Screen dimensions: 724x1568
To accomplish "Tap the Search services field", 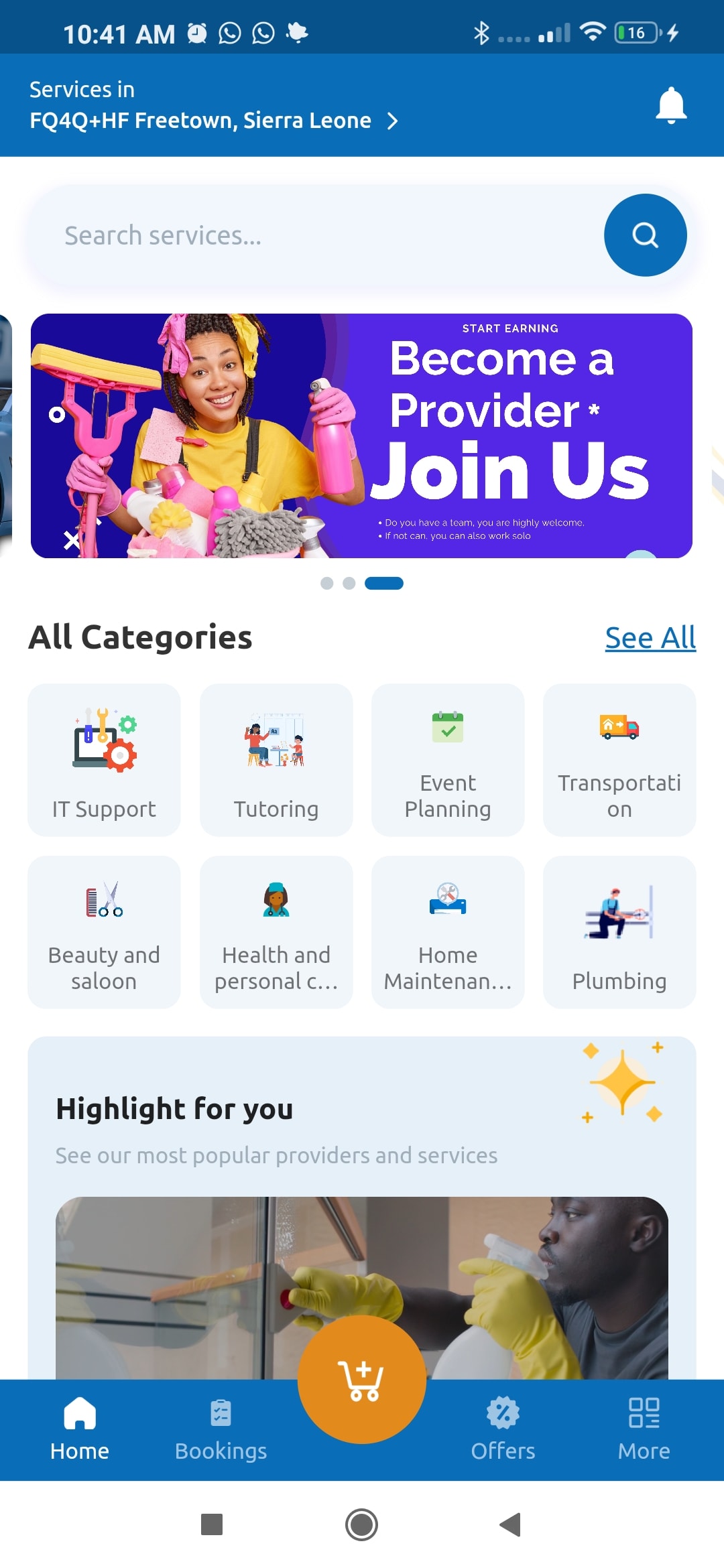I will pos(315,235).
